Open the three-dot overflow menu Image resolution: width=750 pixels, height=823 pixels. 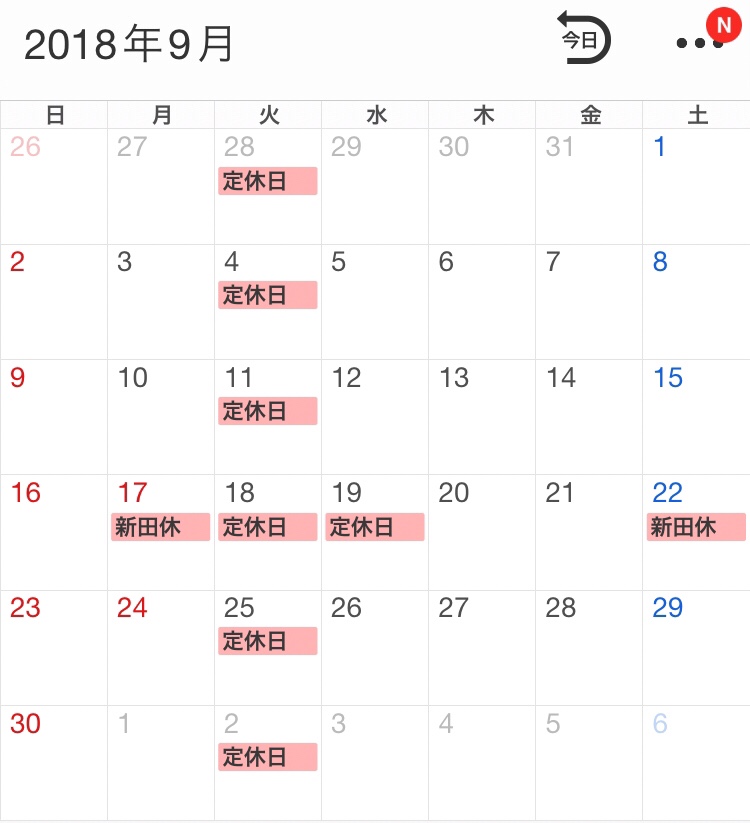point(700,43)
